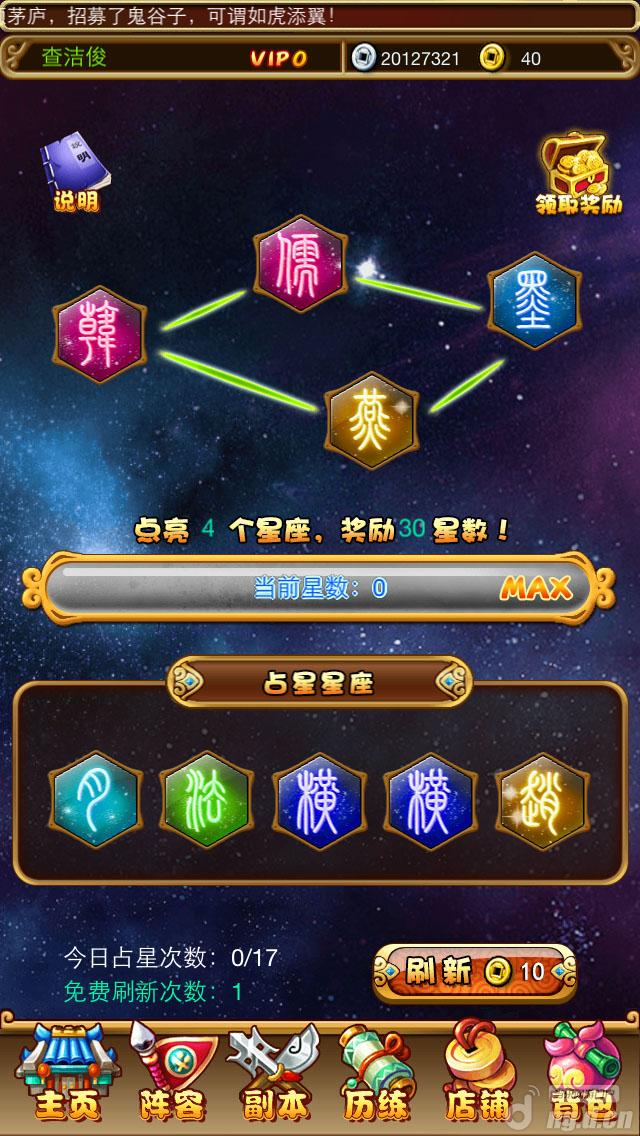Tap the 刷新 refresh button
The image size is (640, 1136).
tap(475, 971)
